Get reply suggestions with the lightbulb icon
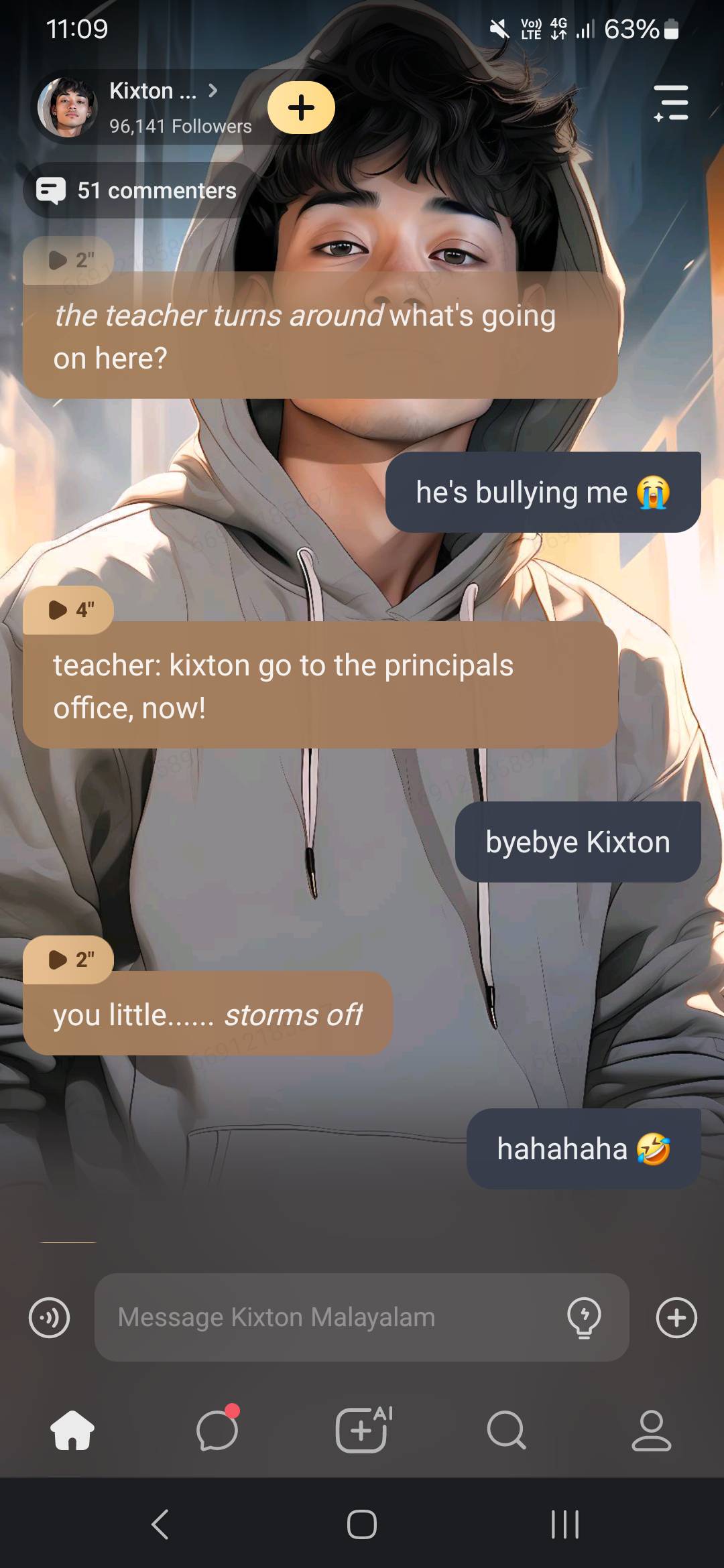724x1568 pixels. point(584,1317)
